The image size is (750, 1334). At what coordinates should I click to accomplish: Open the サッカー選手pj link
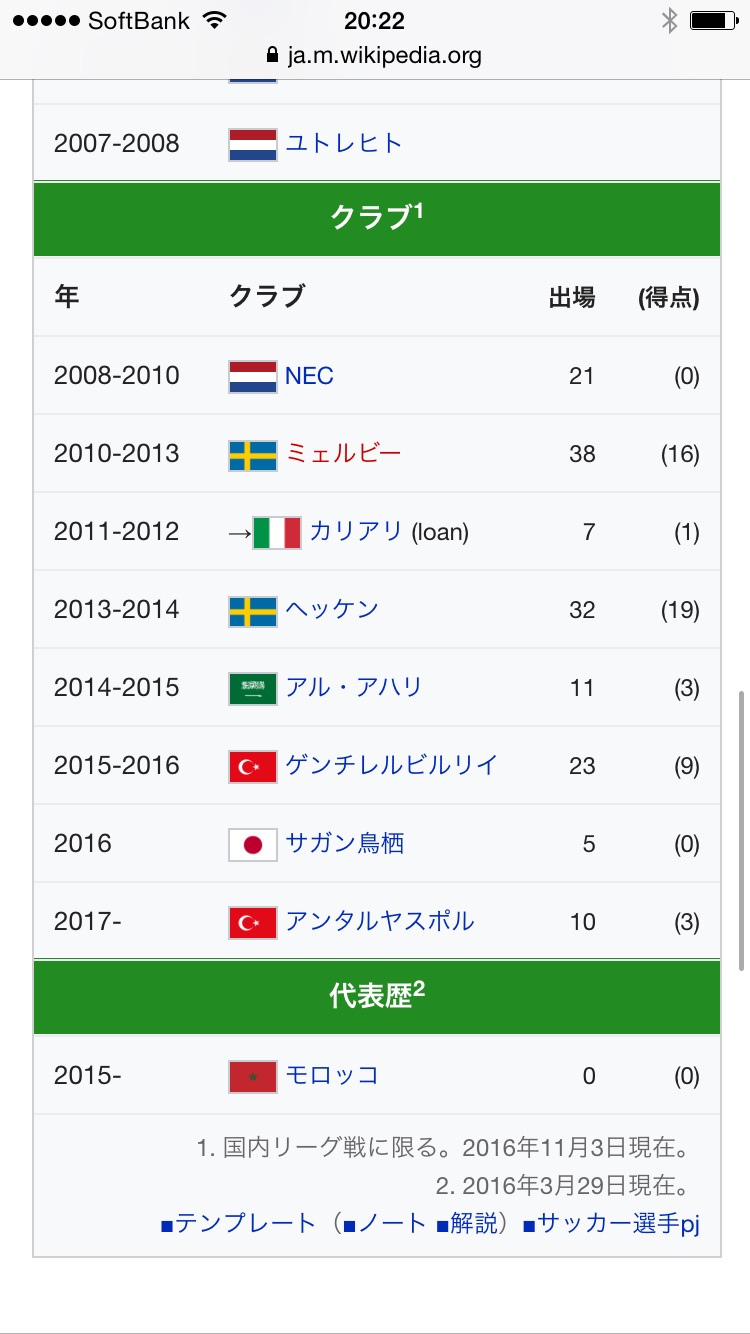[609, 1223]
